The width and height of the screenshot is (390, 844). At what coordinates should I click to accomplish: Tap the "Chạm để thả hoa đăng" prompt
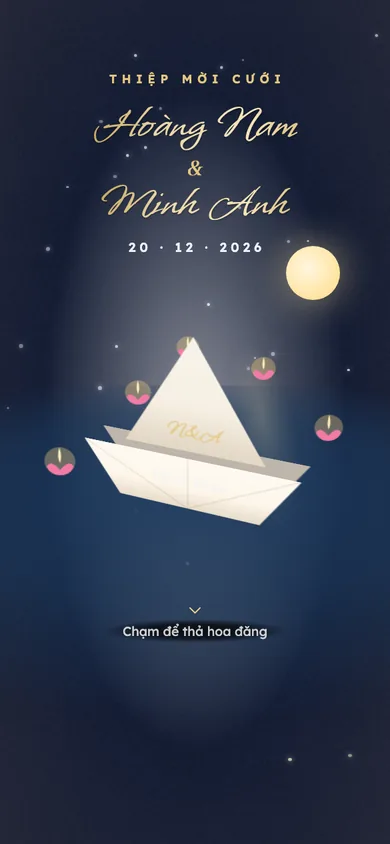pos(195,631)
